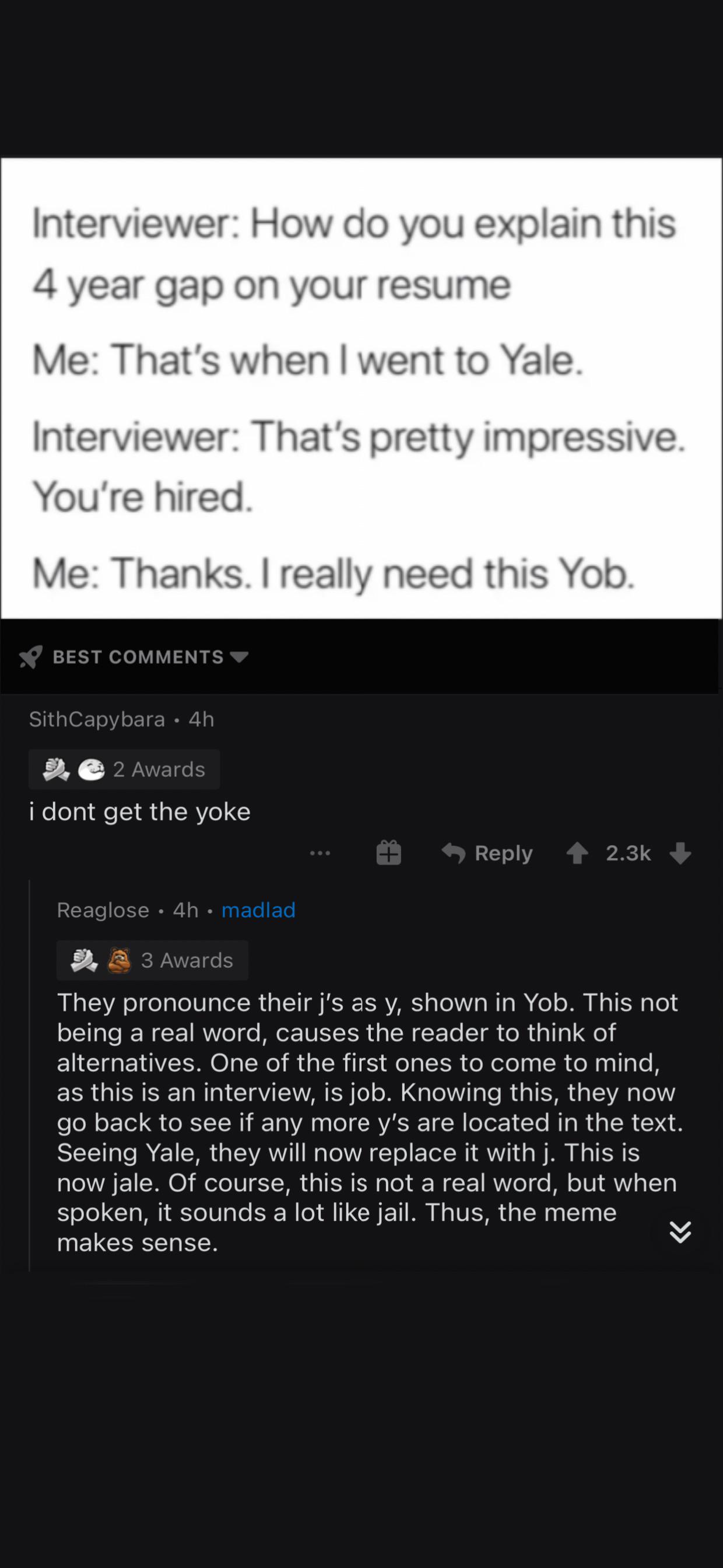This screenshot has width=723, height=1568.
Task: Downvote SithCapybara's comment
Action: coord(680,853)
